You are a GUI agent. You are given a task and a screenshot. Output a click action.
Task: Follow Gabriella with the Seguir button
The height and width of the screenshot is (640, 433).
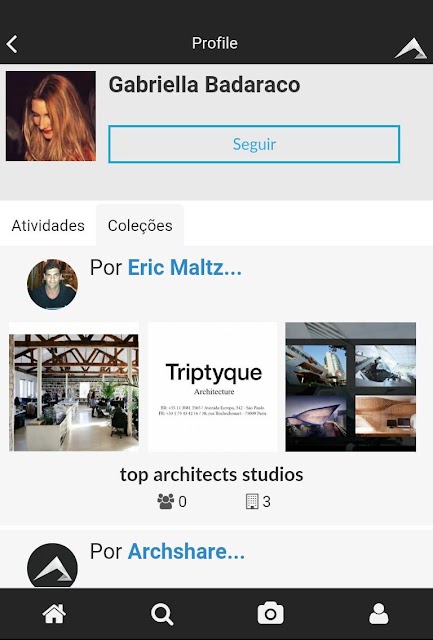(254, 144)
